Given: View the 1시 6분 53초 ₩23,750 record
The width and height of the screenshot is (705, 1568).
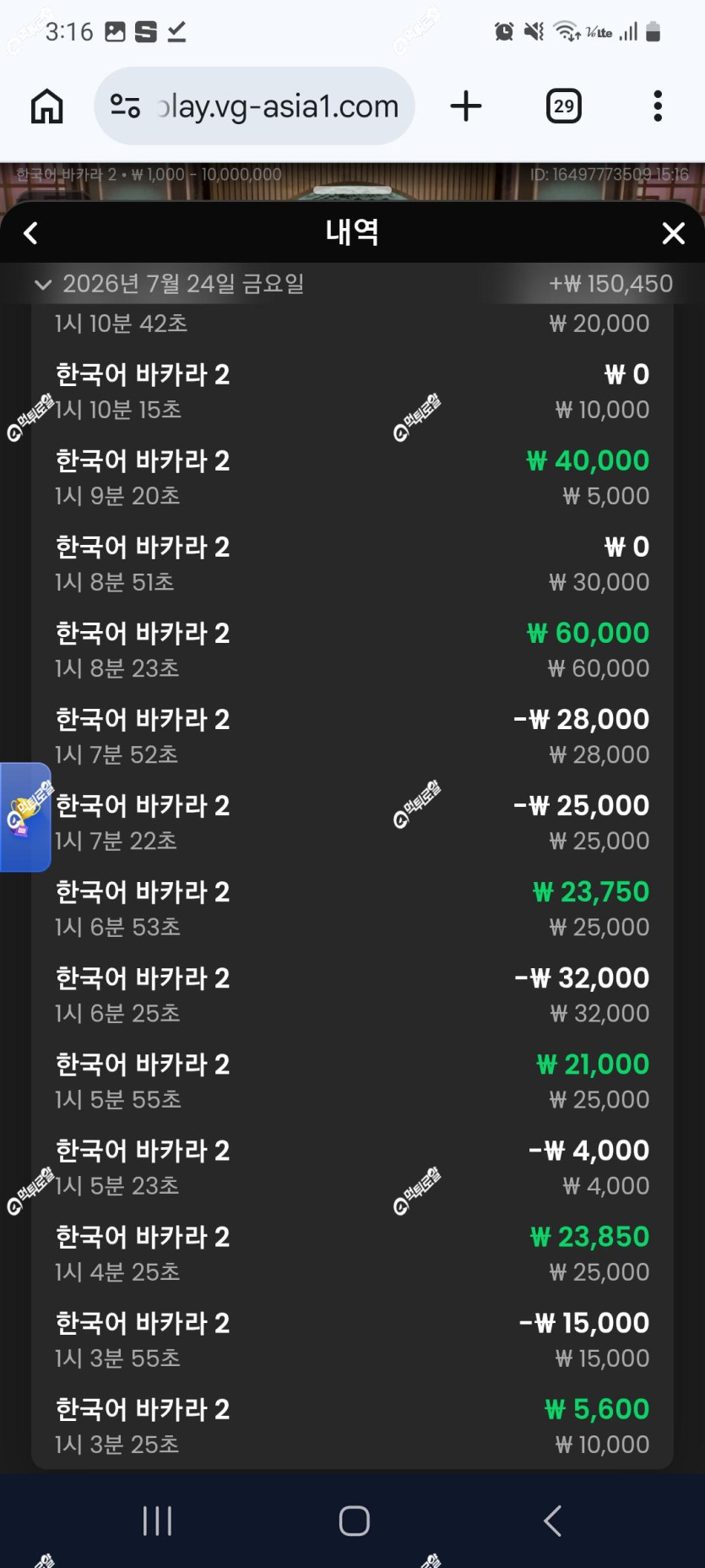Looking at the screenshot, I should (x=352, y=908).
